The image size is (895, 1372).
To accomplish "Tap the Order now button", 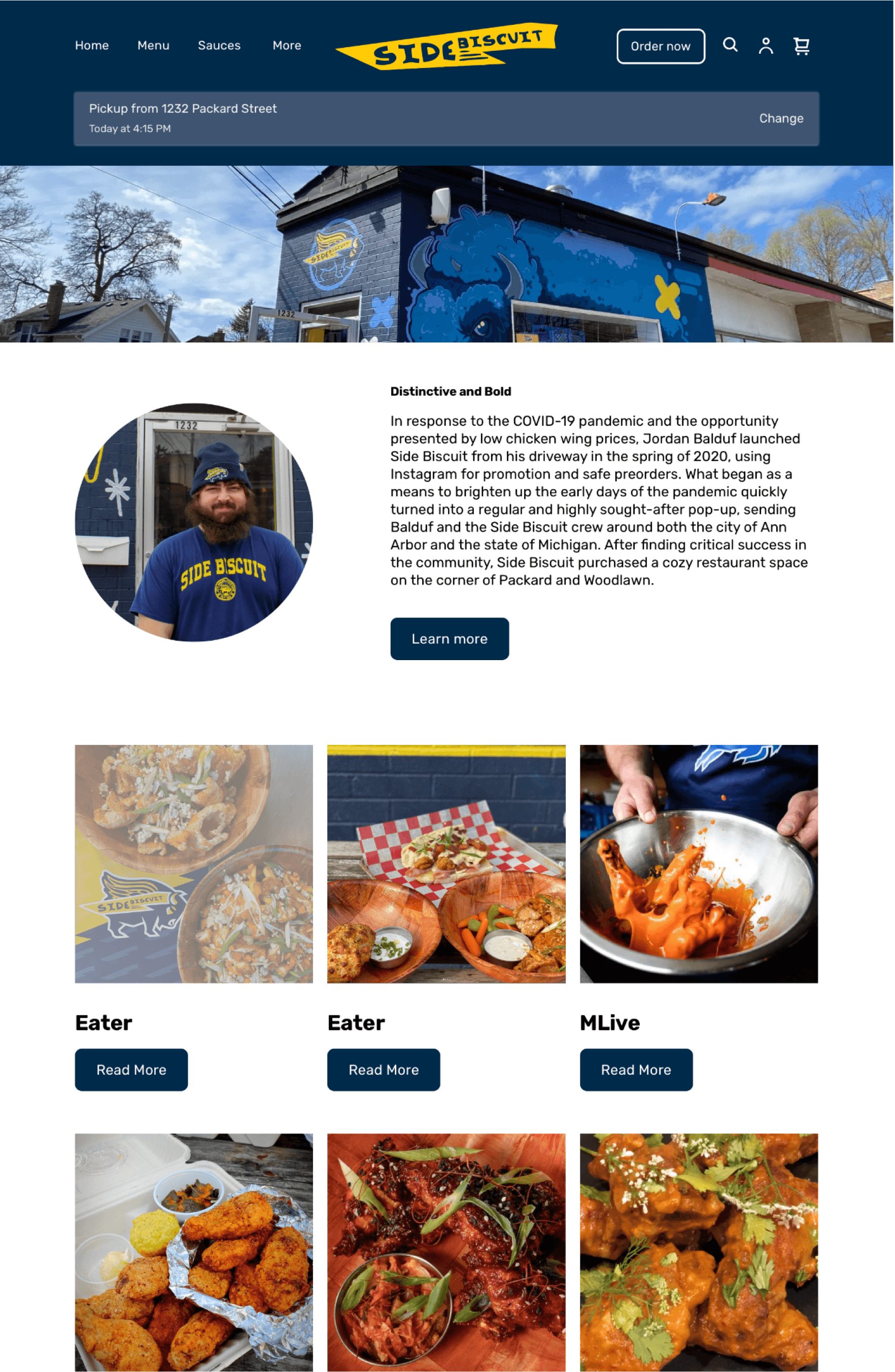I will [x=661, y=46].
